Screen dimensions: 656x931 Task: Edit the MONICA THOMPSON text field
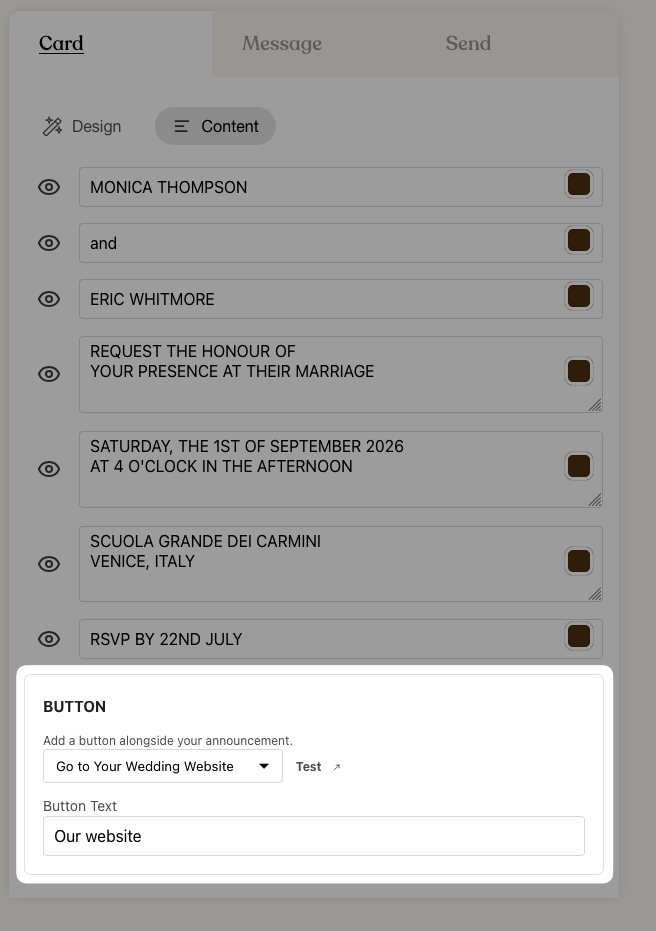[320, 187]
